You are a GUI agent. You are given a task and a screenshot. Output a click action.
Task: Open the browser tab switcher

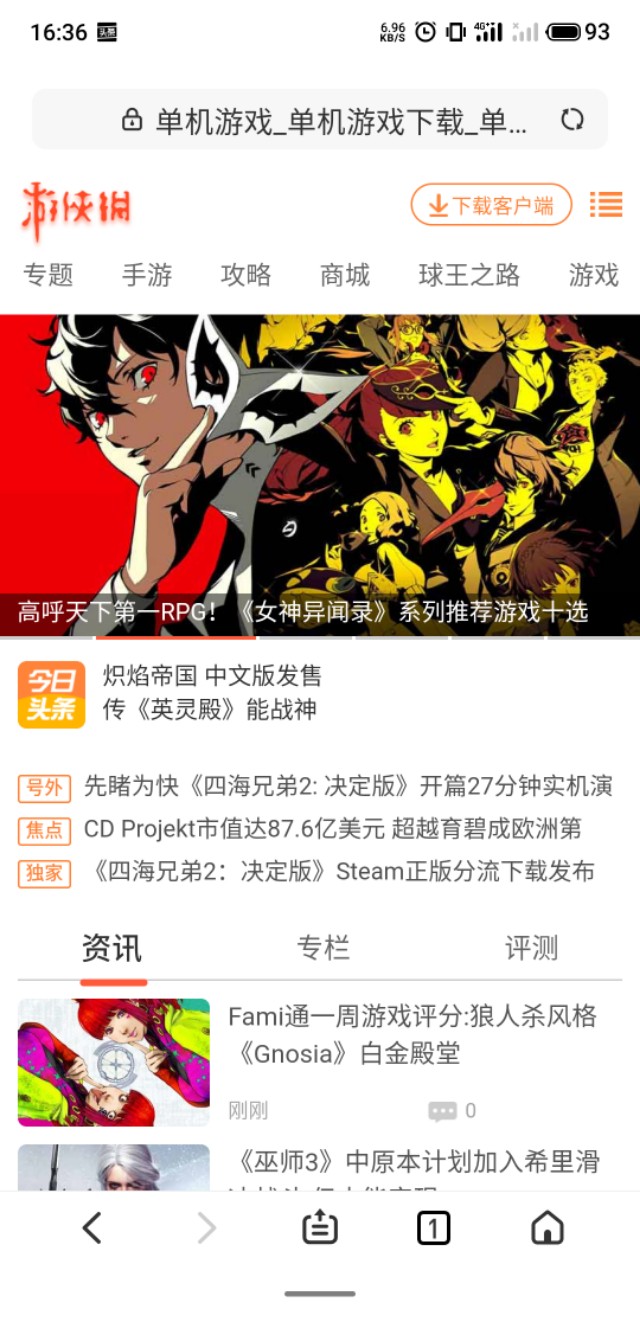pos(433,1228)
